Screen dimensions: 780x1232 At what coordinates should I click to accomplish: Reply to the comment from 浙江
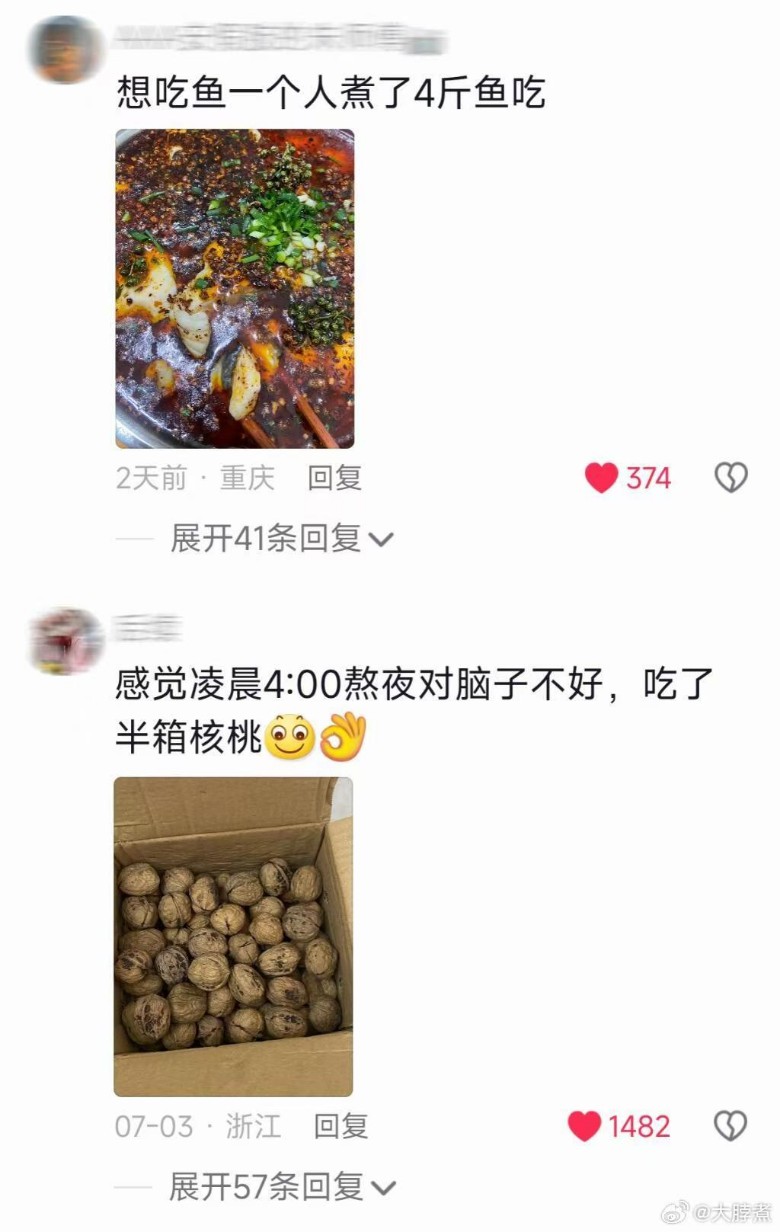pyautogui.click(x=341, y=1127)
